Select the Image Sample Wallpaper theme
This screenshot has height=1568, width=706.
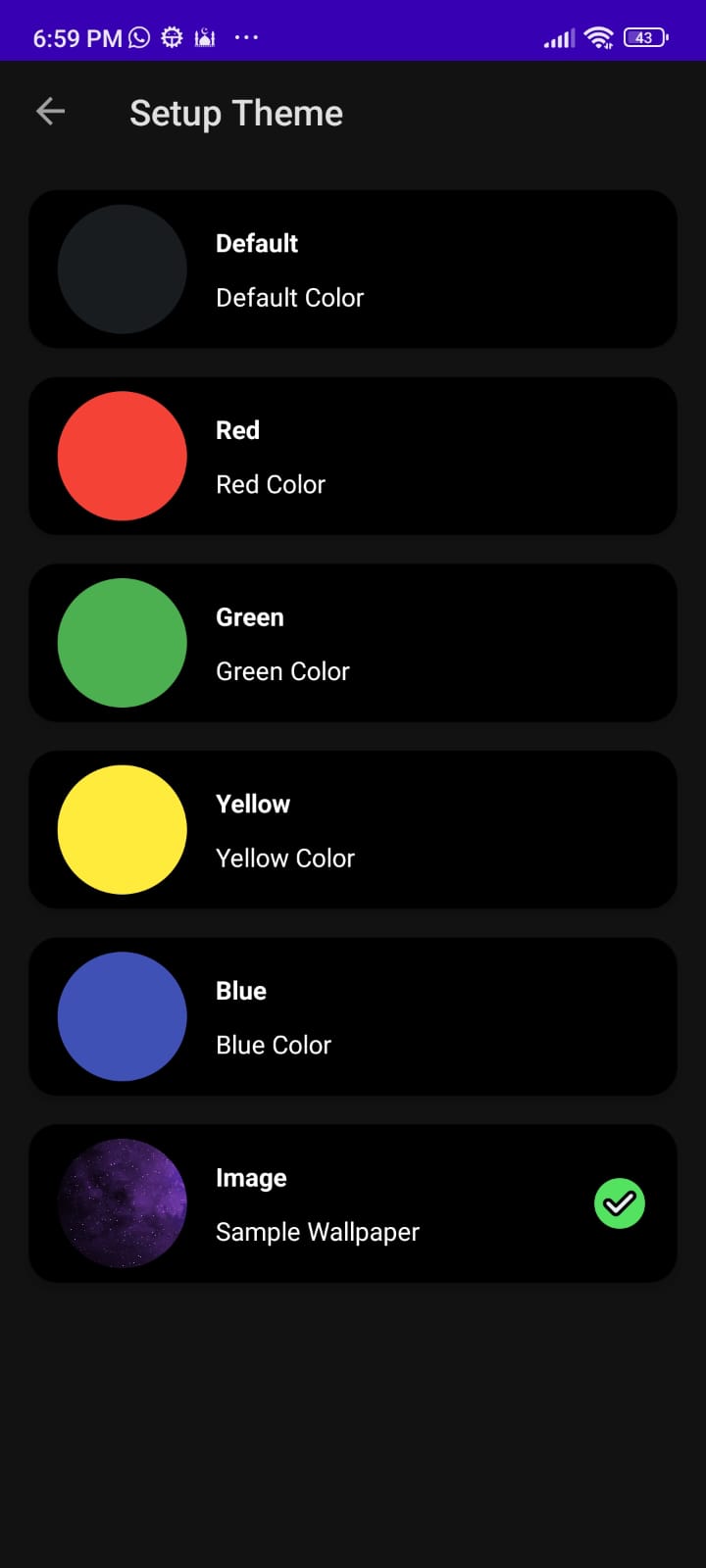point(353,1203)
